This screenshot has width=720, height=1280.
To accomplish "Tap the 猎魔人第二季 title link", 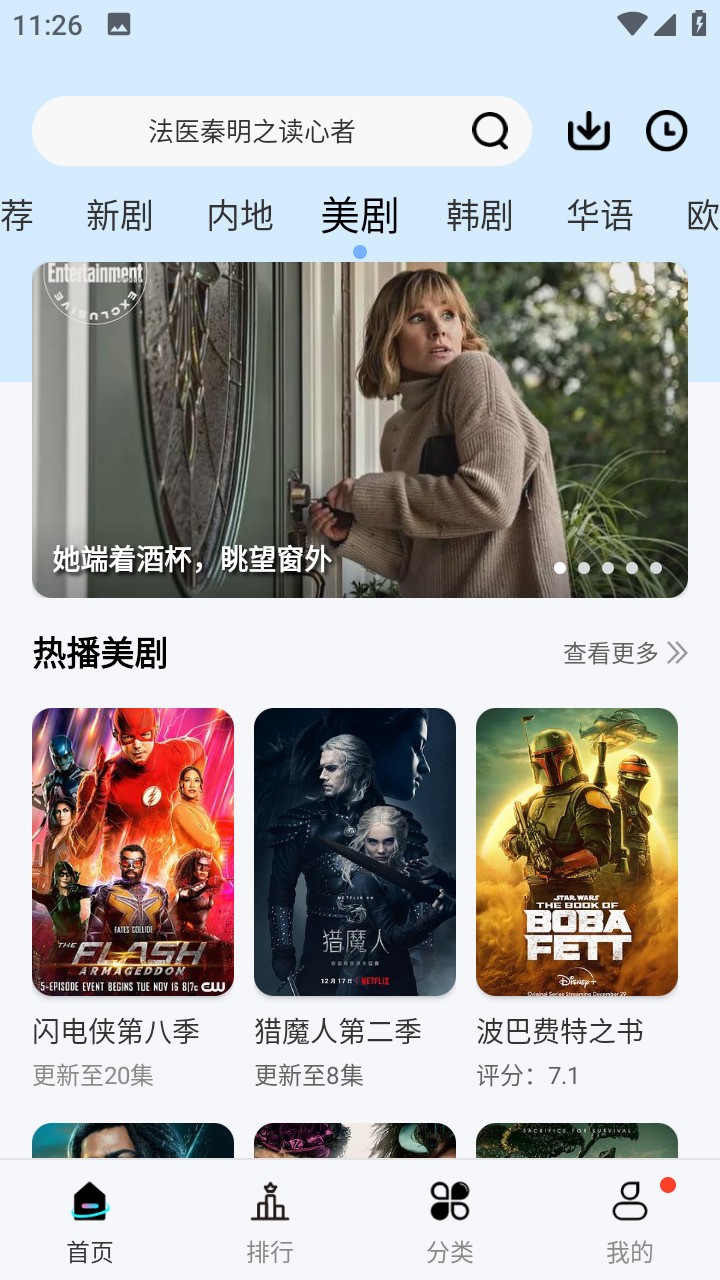I will click(x=337, y=1031).
